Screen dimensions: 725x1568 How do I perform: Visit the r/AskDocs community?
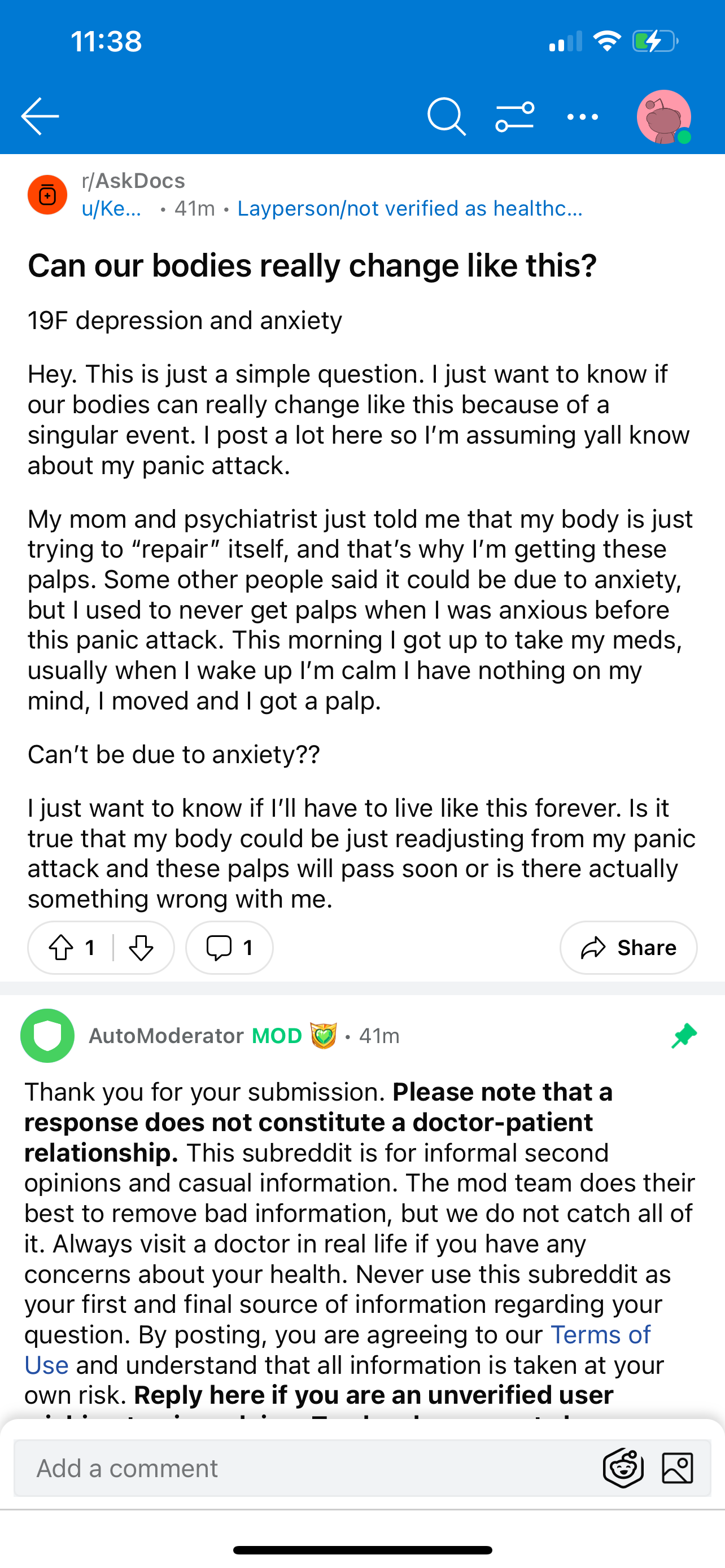coord(133,181)
